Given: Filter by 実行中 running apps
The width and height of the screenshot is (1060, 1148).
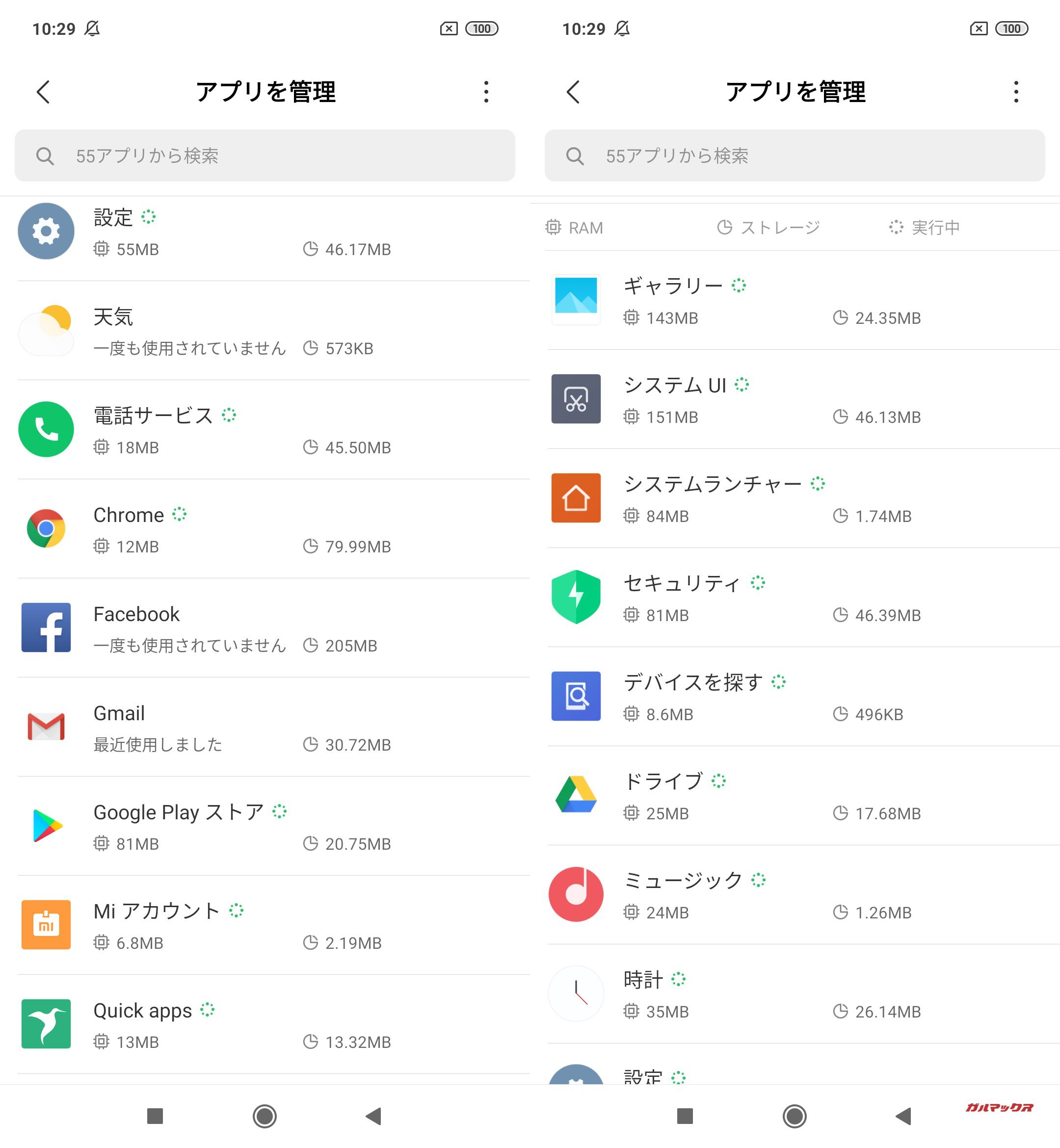Looking at the screenshot, I should (x=925, y=228).
